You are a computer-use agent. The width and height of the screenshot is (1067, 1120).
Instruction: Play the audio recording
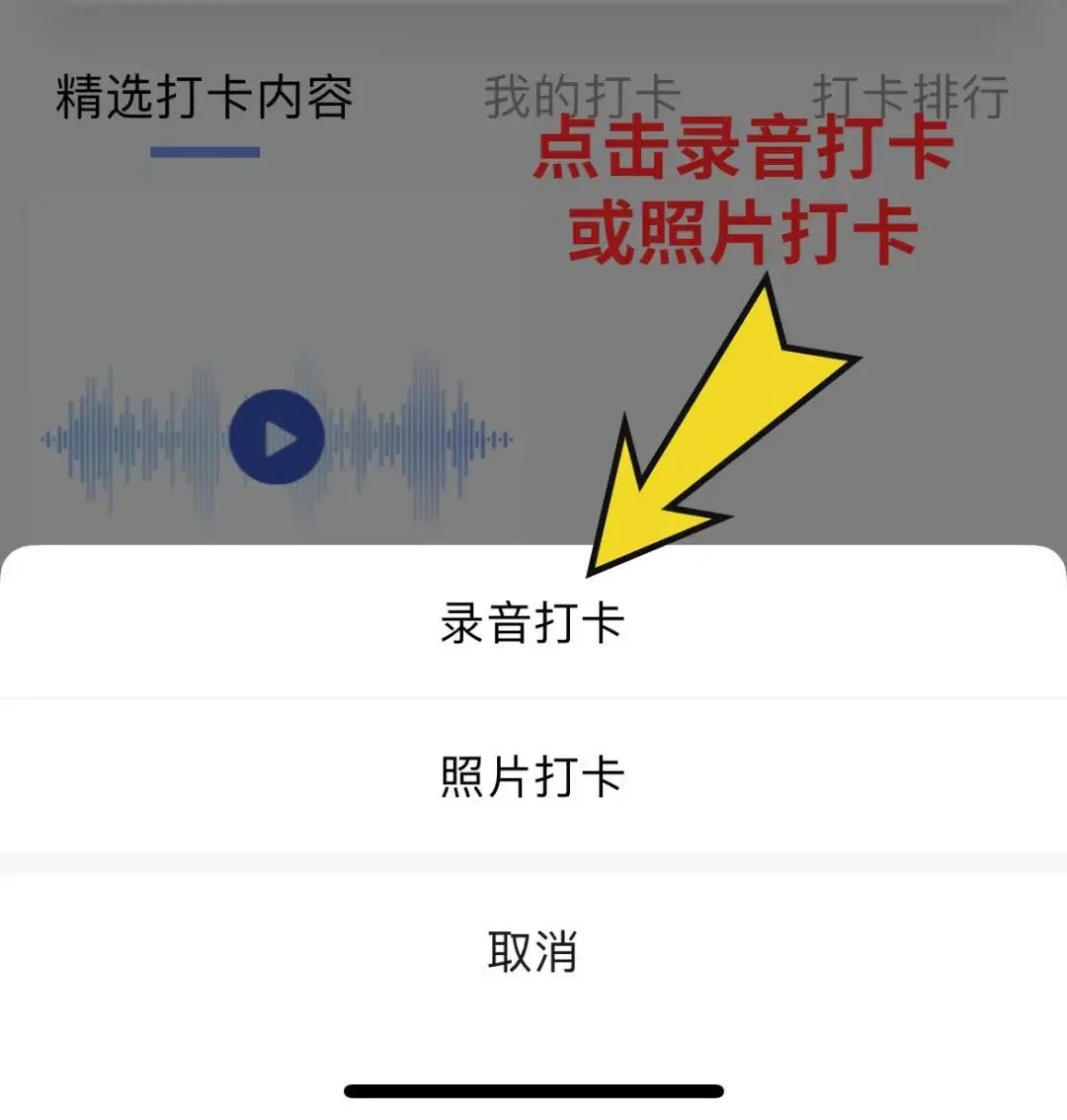(x=277, y=438)
